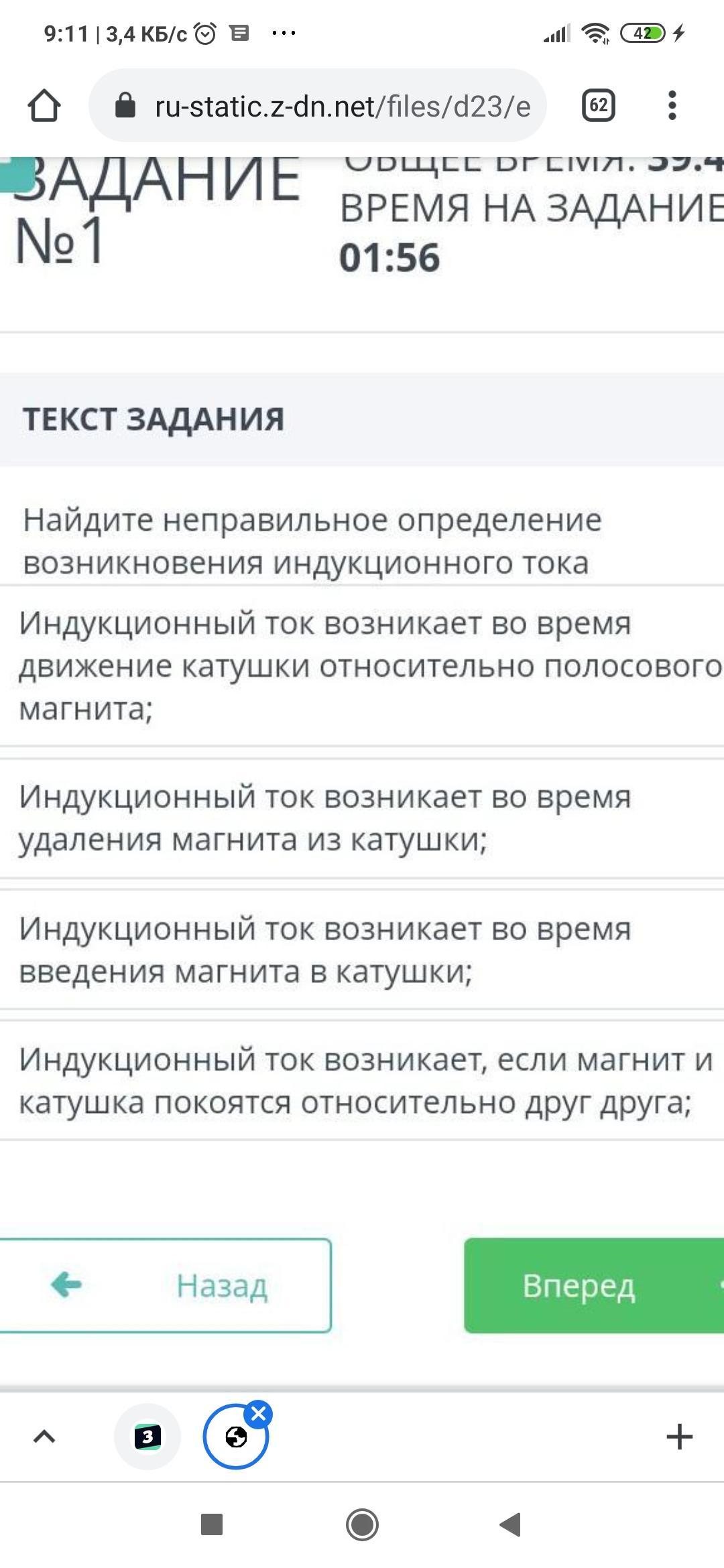Open a new tab with the plus icon
Image resolution: width=724 pixels, height=1568 pixels.
[679, 1436]
